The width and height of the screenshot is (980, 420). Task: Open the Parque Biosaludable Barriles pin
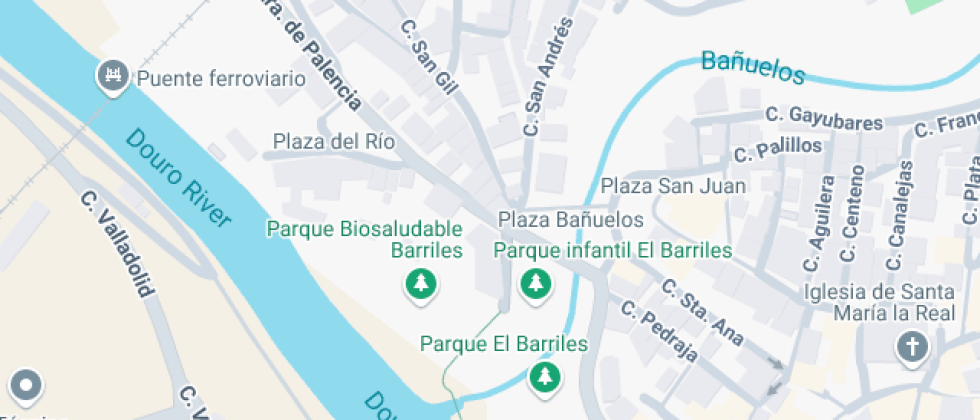pyautogui.click(x=422, y=283)
